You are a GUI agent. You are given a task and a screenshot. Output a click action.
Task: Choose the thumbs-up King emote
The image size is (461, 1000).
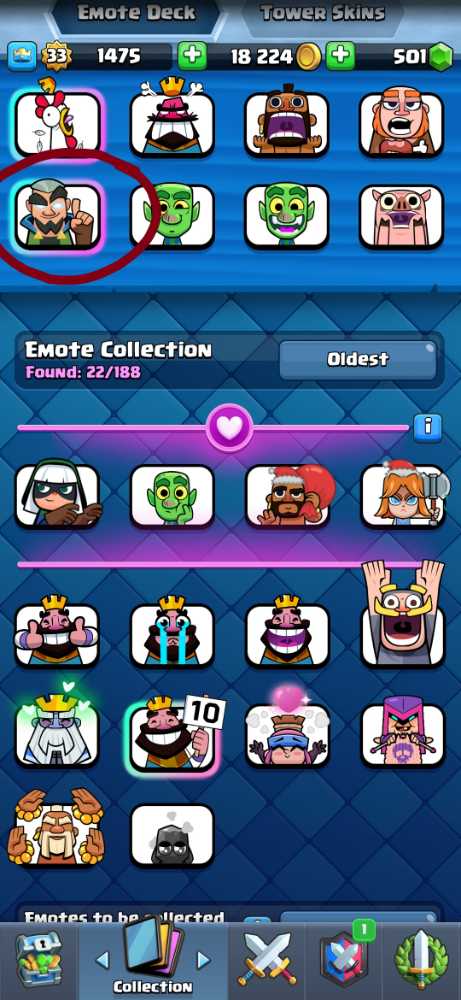(x=57, y=635)
